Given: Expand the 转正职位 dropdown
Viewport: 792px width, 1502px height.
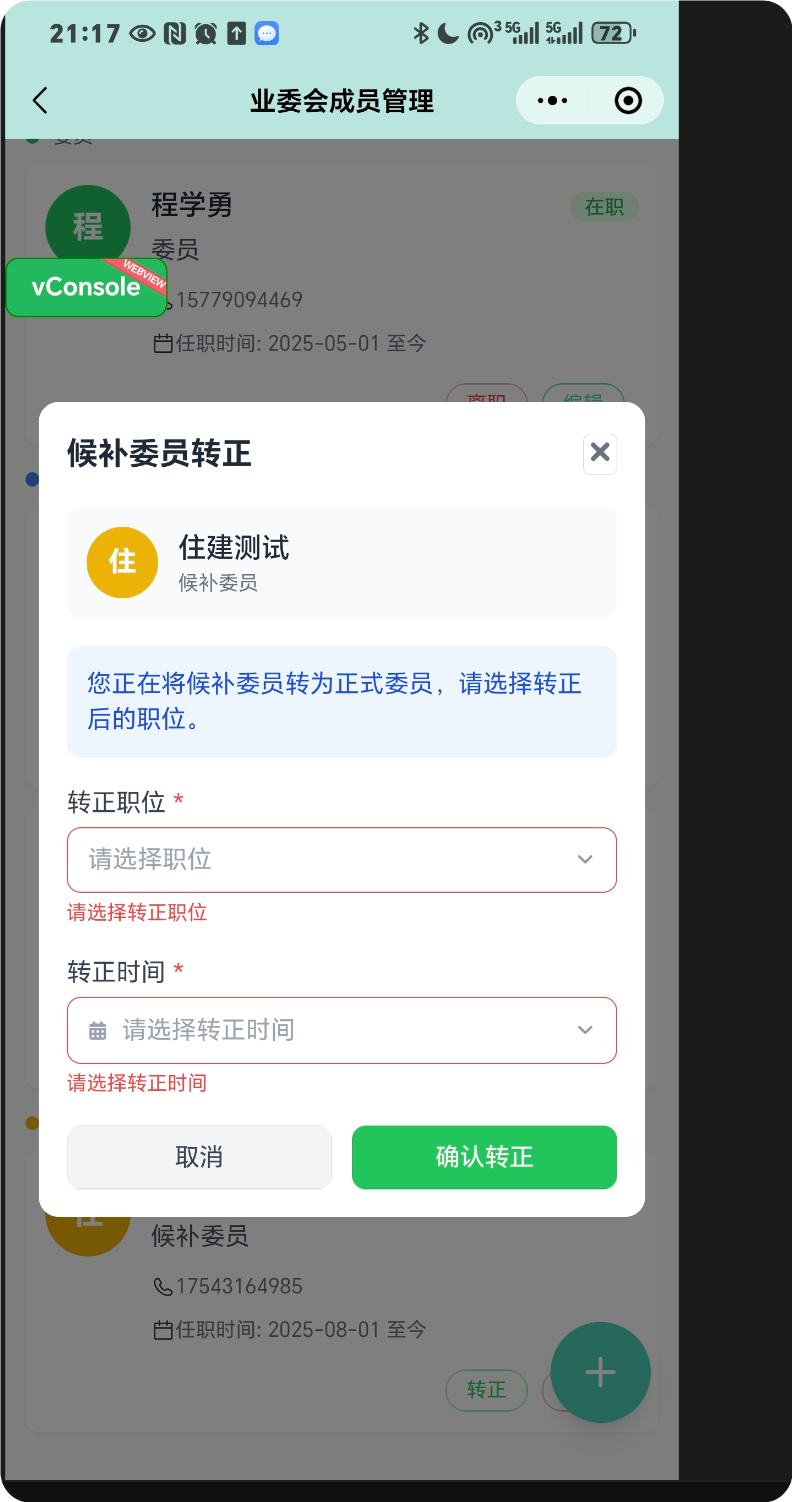Looking at the screenshot, I should [342, 860].
